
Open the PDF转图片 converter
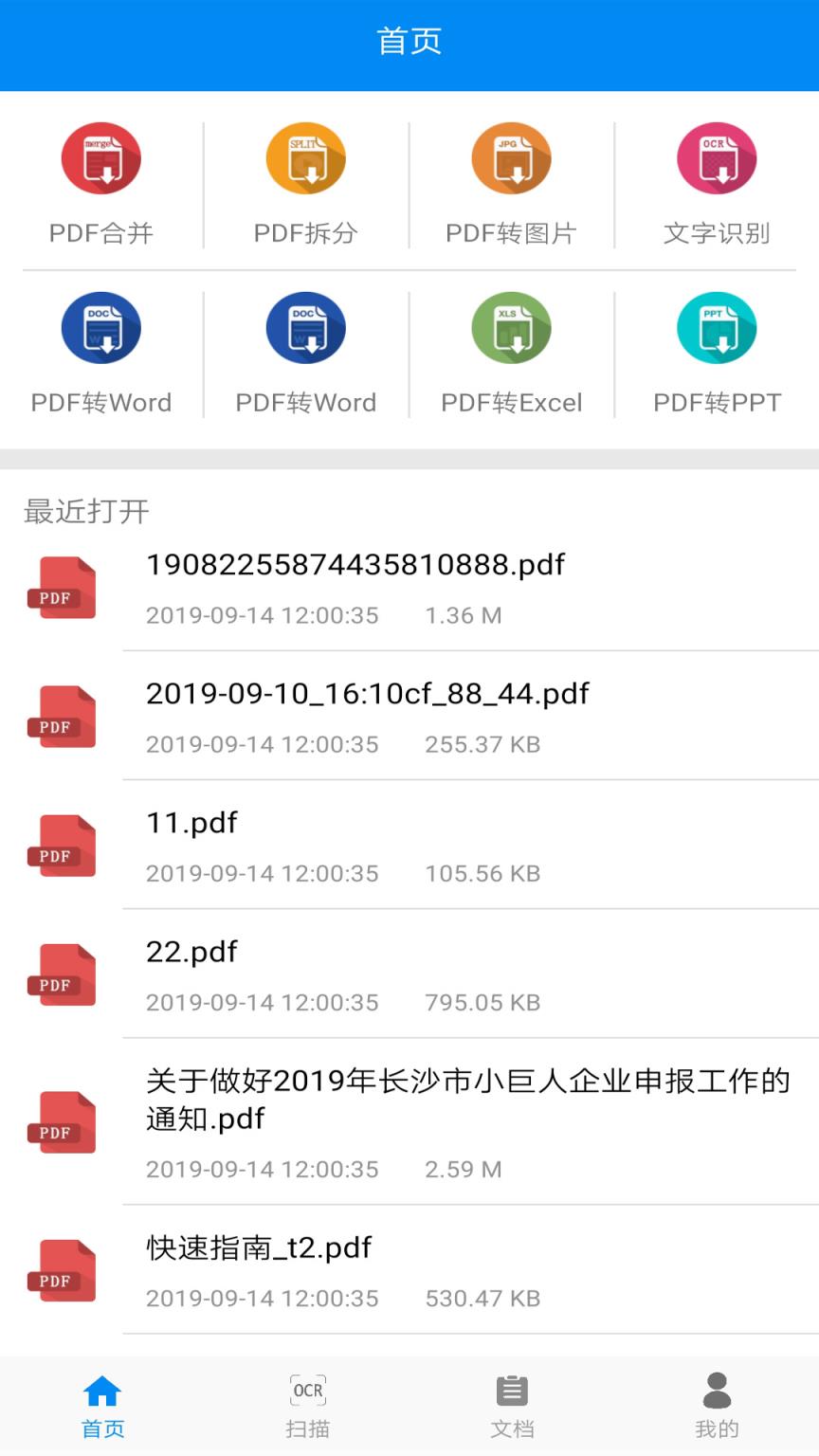pos(512,180)
